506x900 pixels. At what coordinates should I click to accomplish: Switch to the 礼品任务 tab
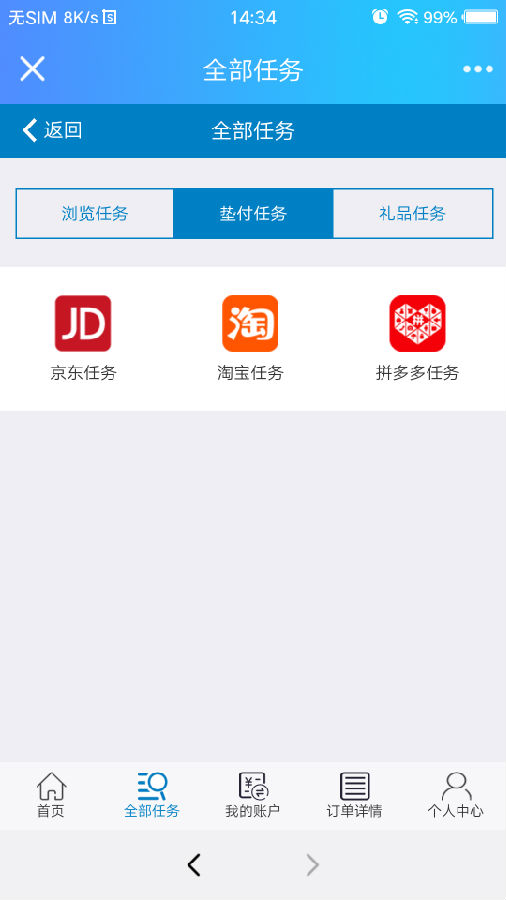point(412,214)
